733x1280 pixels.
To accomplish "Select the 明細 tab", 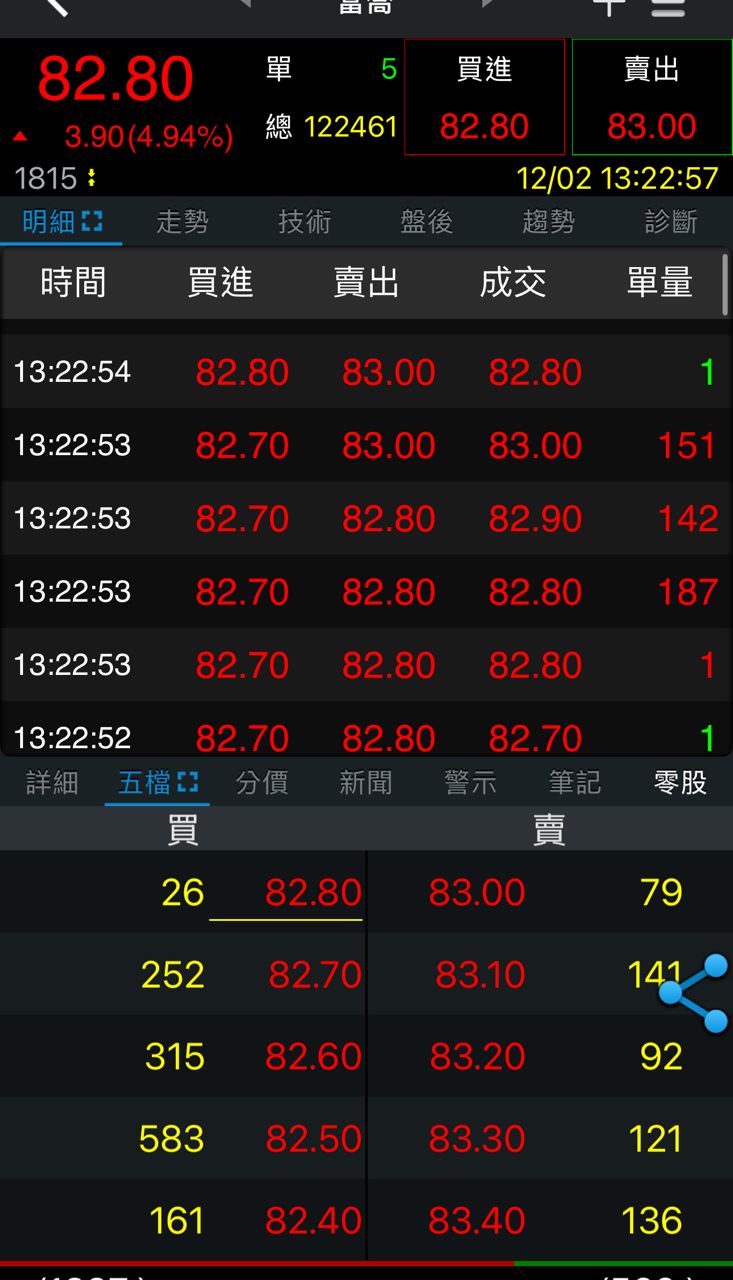I will pyautogui.click(x=62, y=221).
